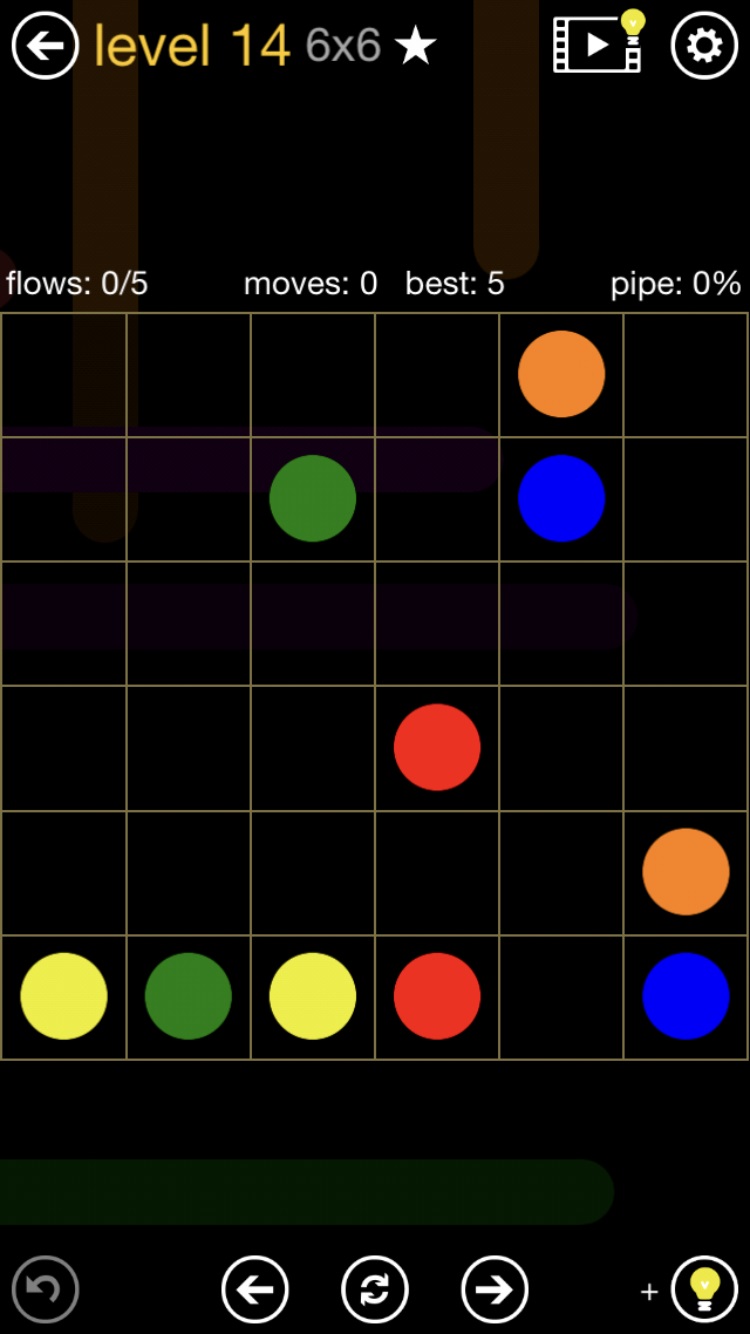Select the orange dot in the fifth row
This screenshot has width=750, height=1334.
(x=685, y=871)
